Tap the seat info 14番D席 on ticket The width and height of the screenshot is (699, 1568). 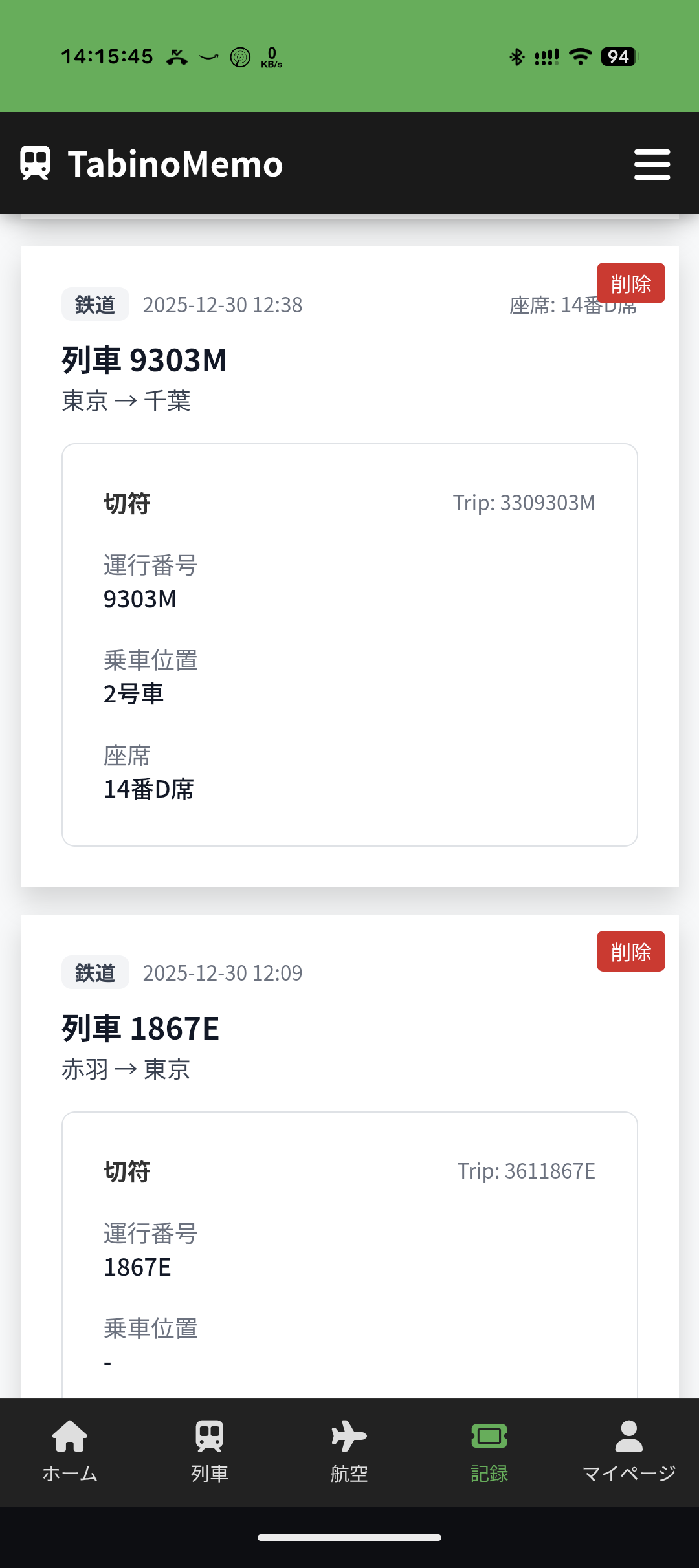tap(148, 789)
